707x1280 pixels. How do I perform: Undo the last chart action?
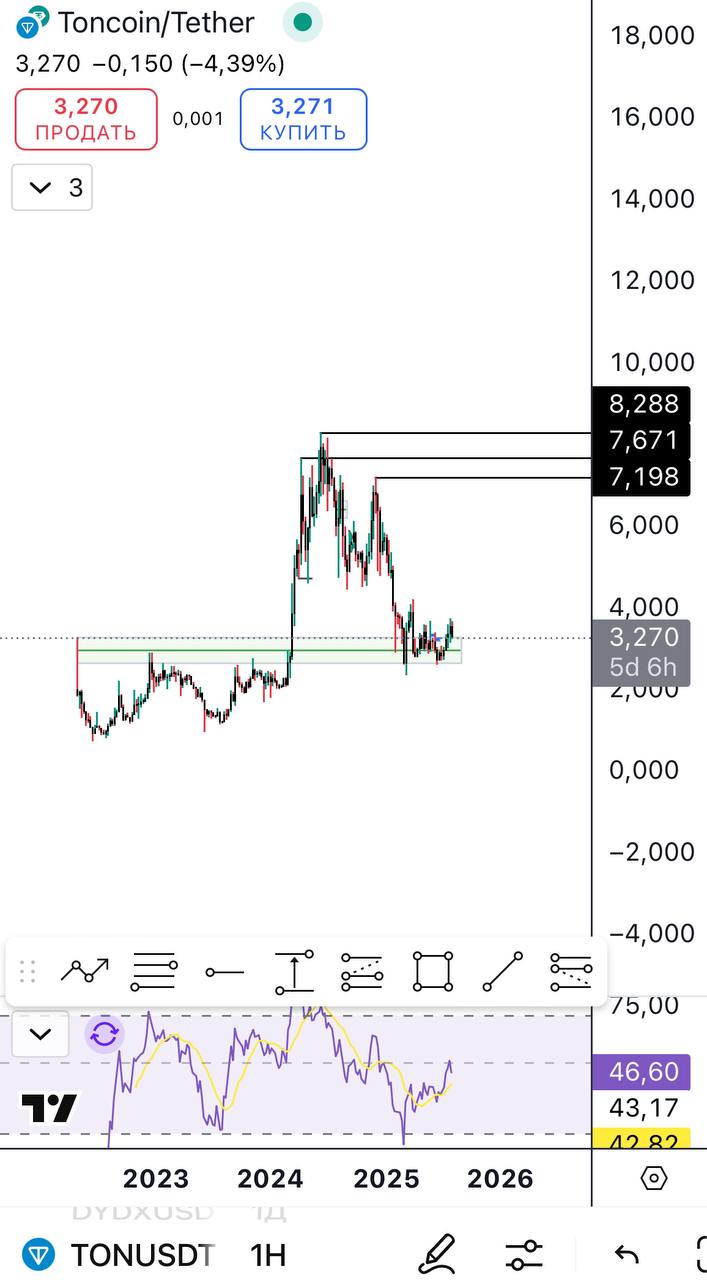click(x=626, y=1254)
